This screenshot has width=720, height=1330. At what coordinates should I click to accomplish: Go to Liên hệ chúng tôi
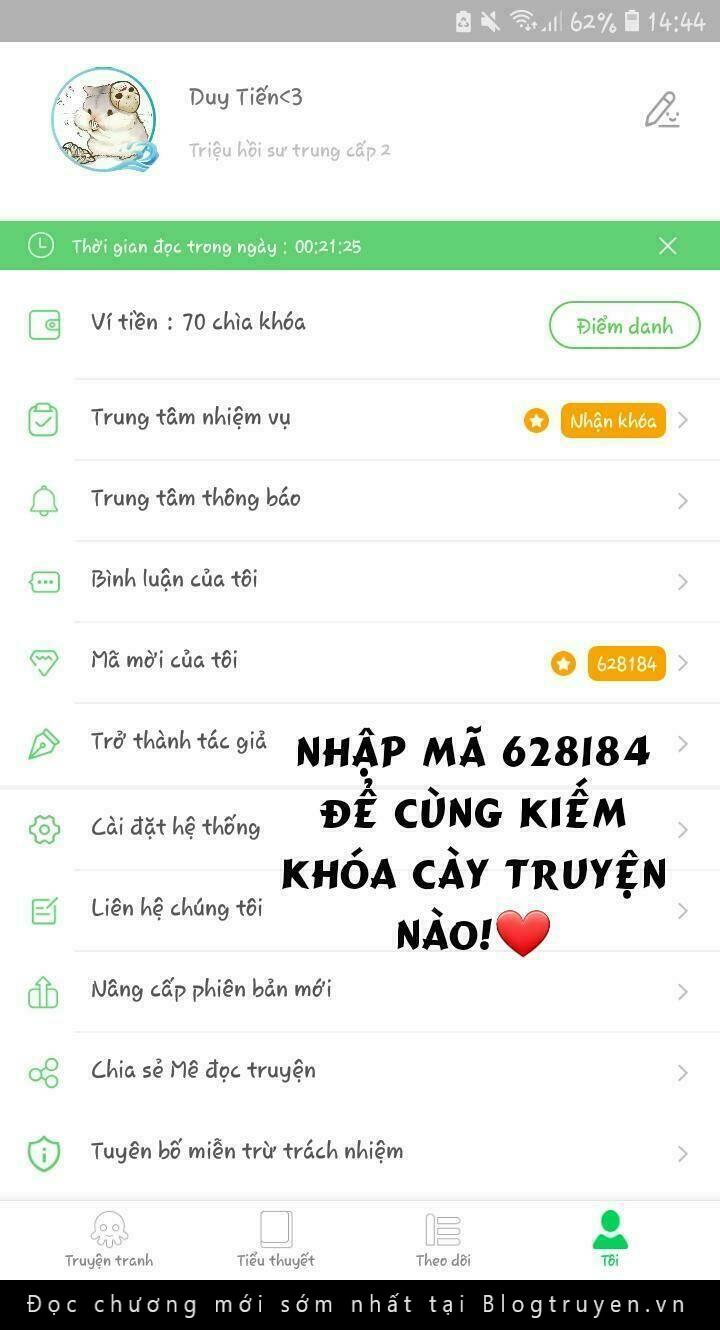176,909
